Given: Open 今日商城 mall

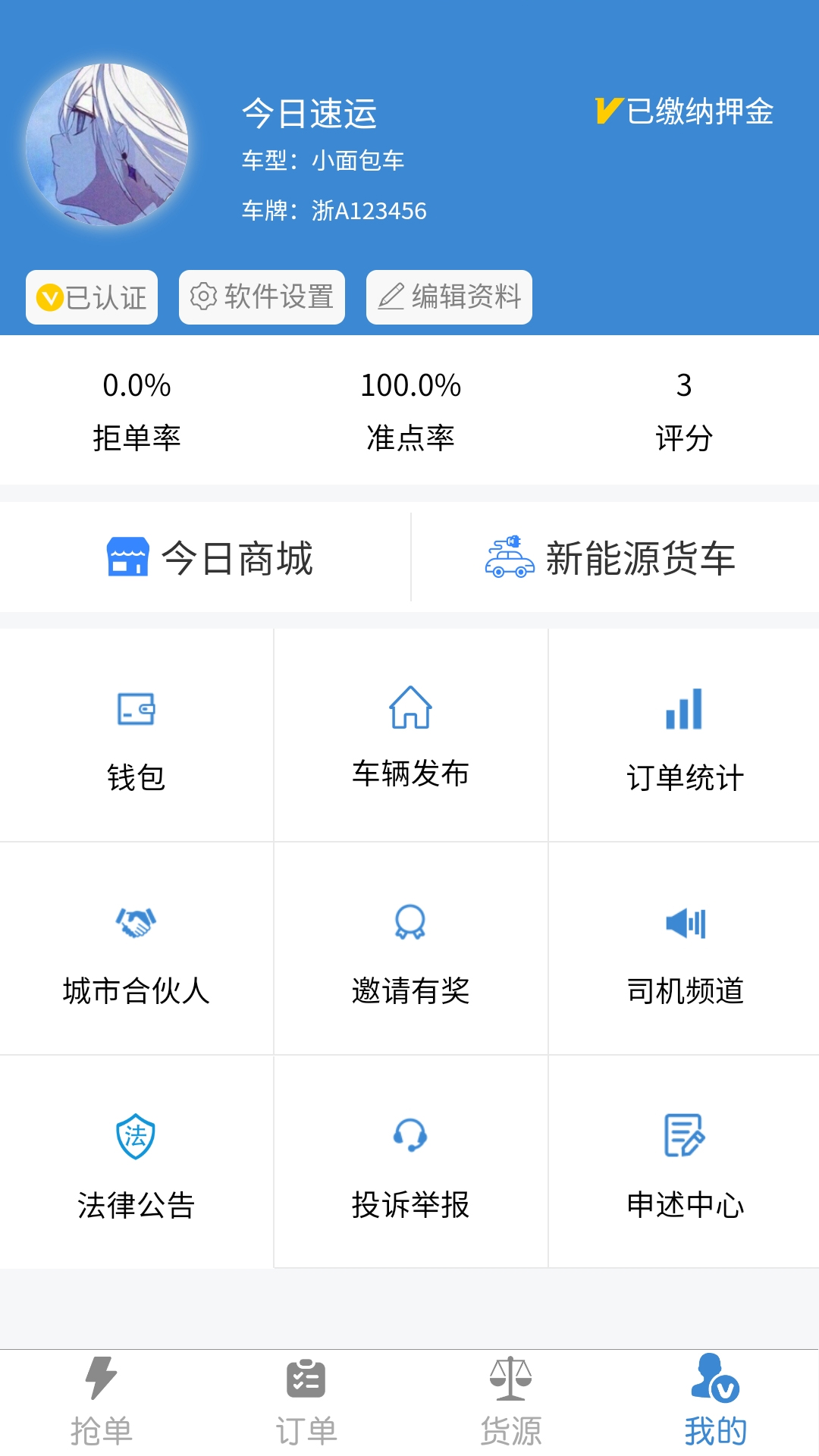Looking at the screenshot, I should click(205, 557).
